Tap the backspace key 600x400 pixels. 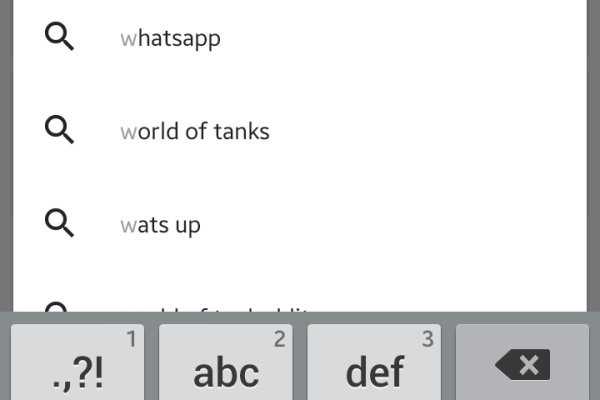(x=522, y=364)
